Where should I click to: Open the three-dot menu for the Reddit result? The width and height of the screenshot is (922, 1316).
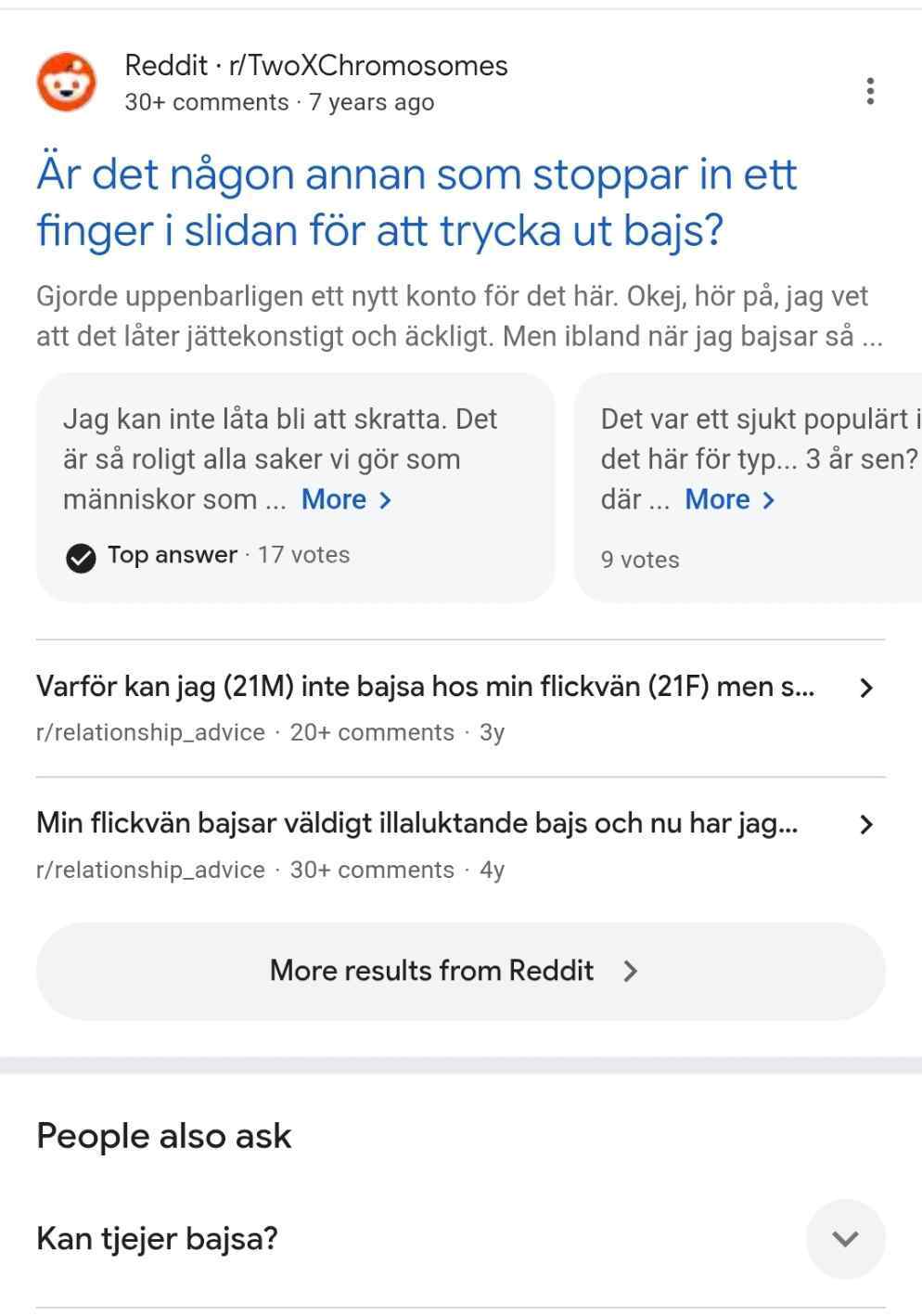(x=869, y=91)
